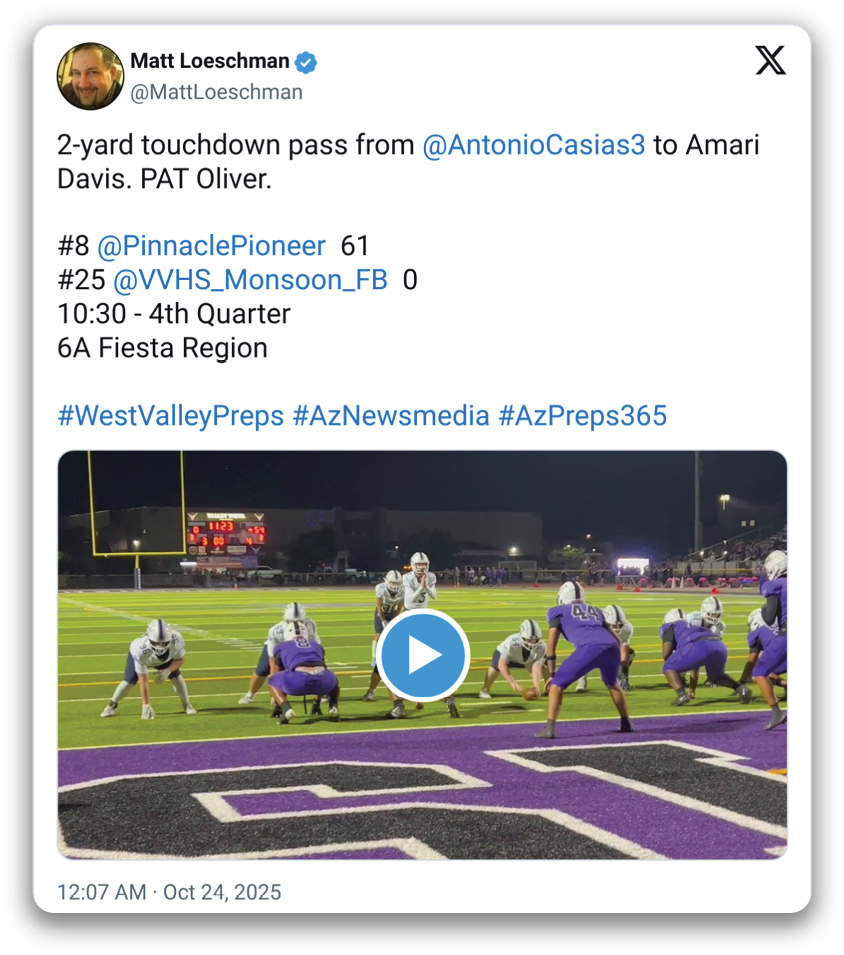Image resolution: width=844 pixels, height=955 pixels.
Task: Open the #AzNewsmedia hashtag
Action: 390,416
